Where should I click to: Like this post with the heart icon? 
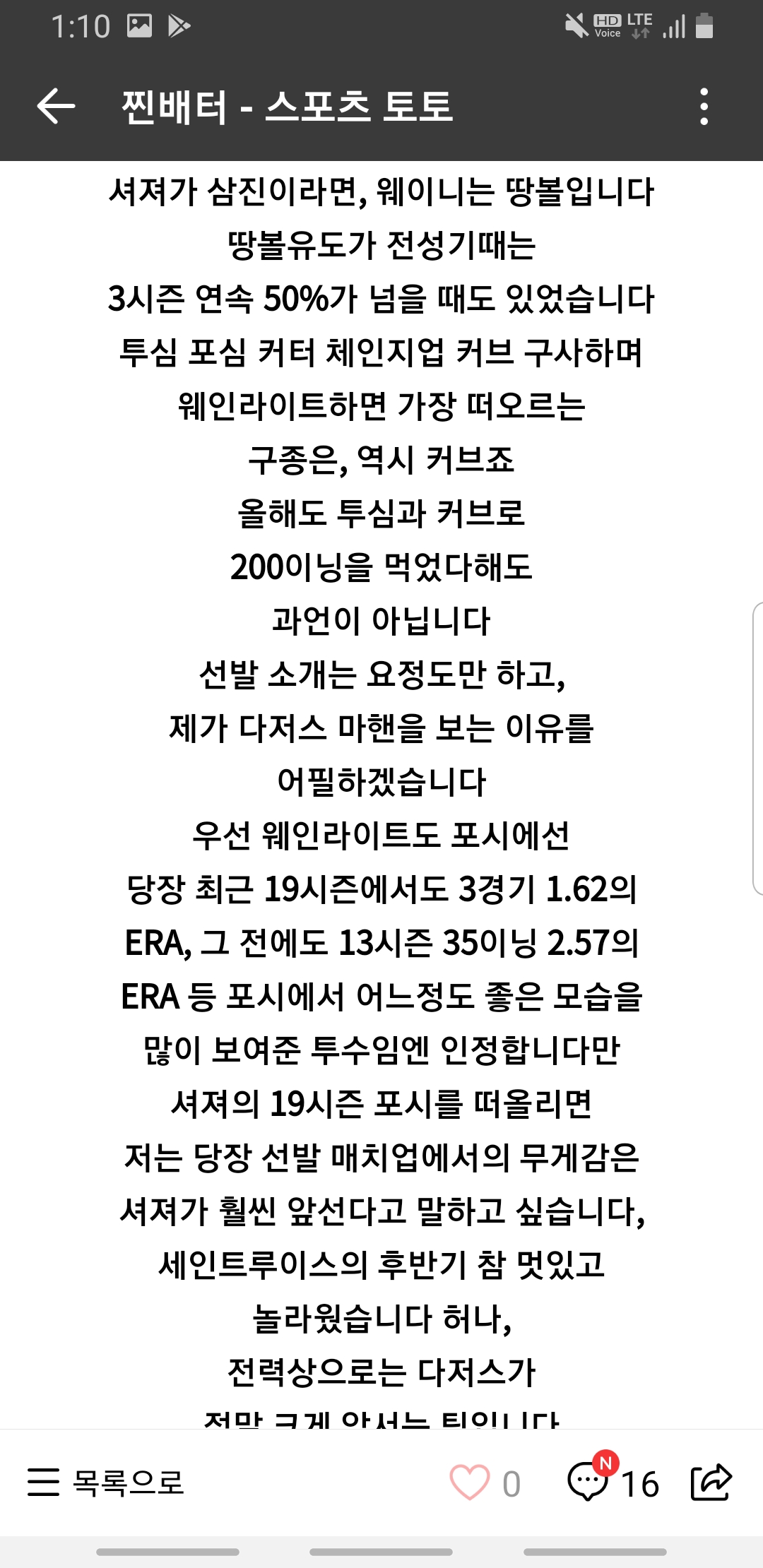(470, 1482)
